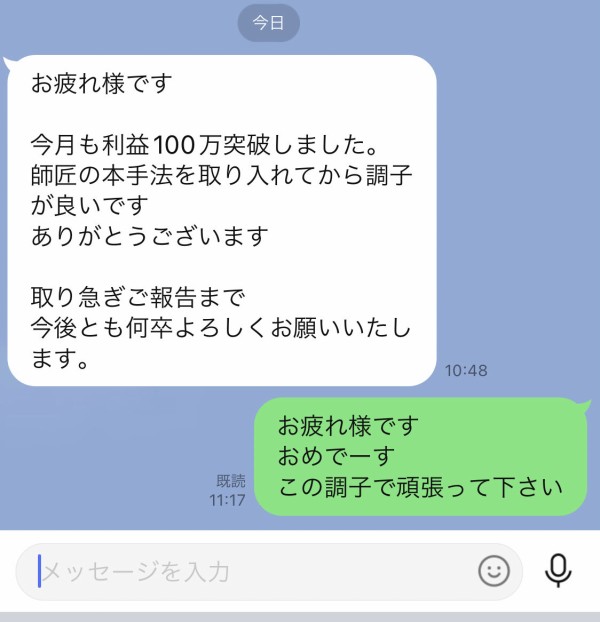Tap the microphone voice message icon

pos(558,571)
